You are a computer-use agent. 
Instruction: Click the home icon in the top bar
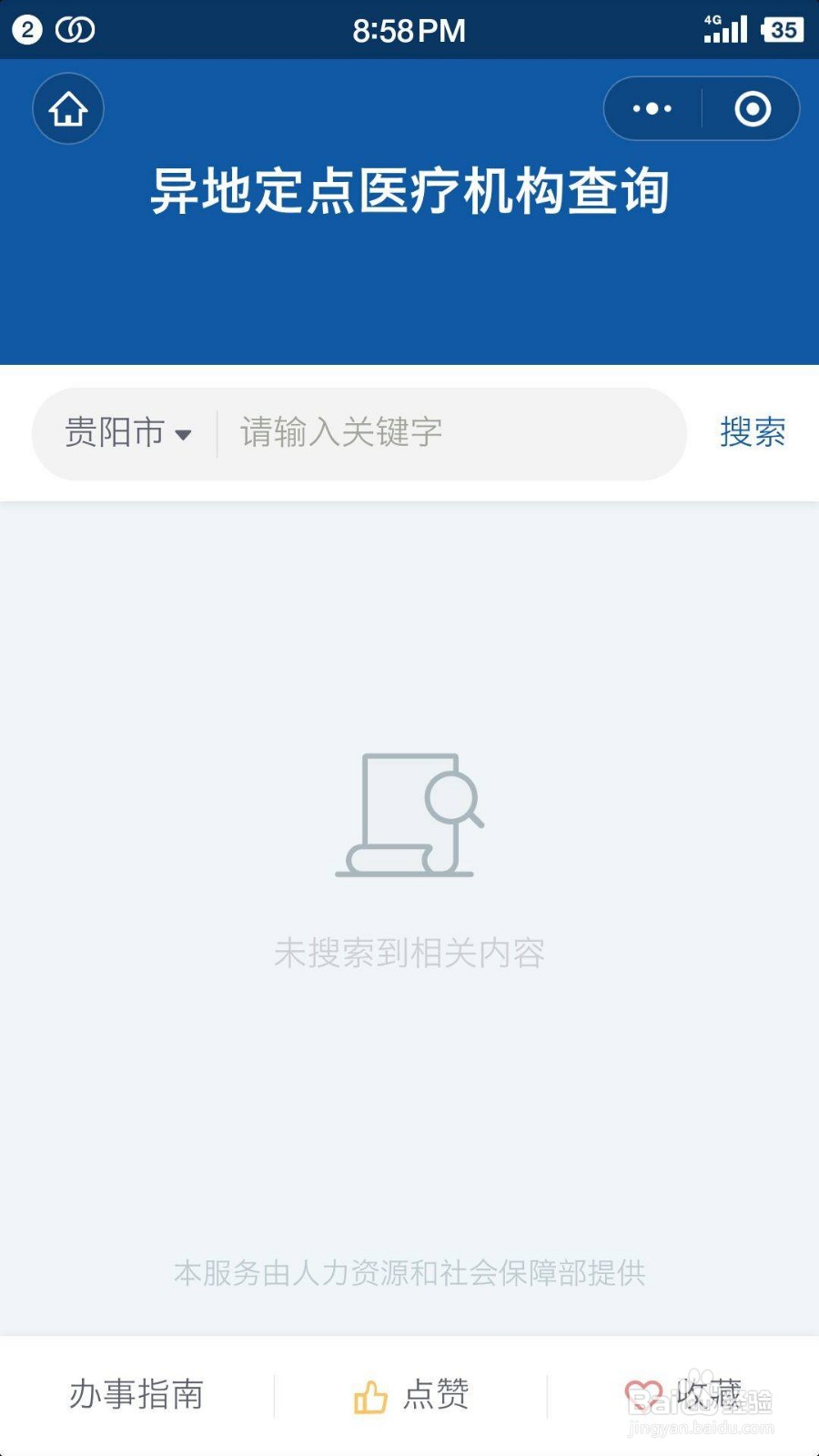pos(67,108)
